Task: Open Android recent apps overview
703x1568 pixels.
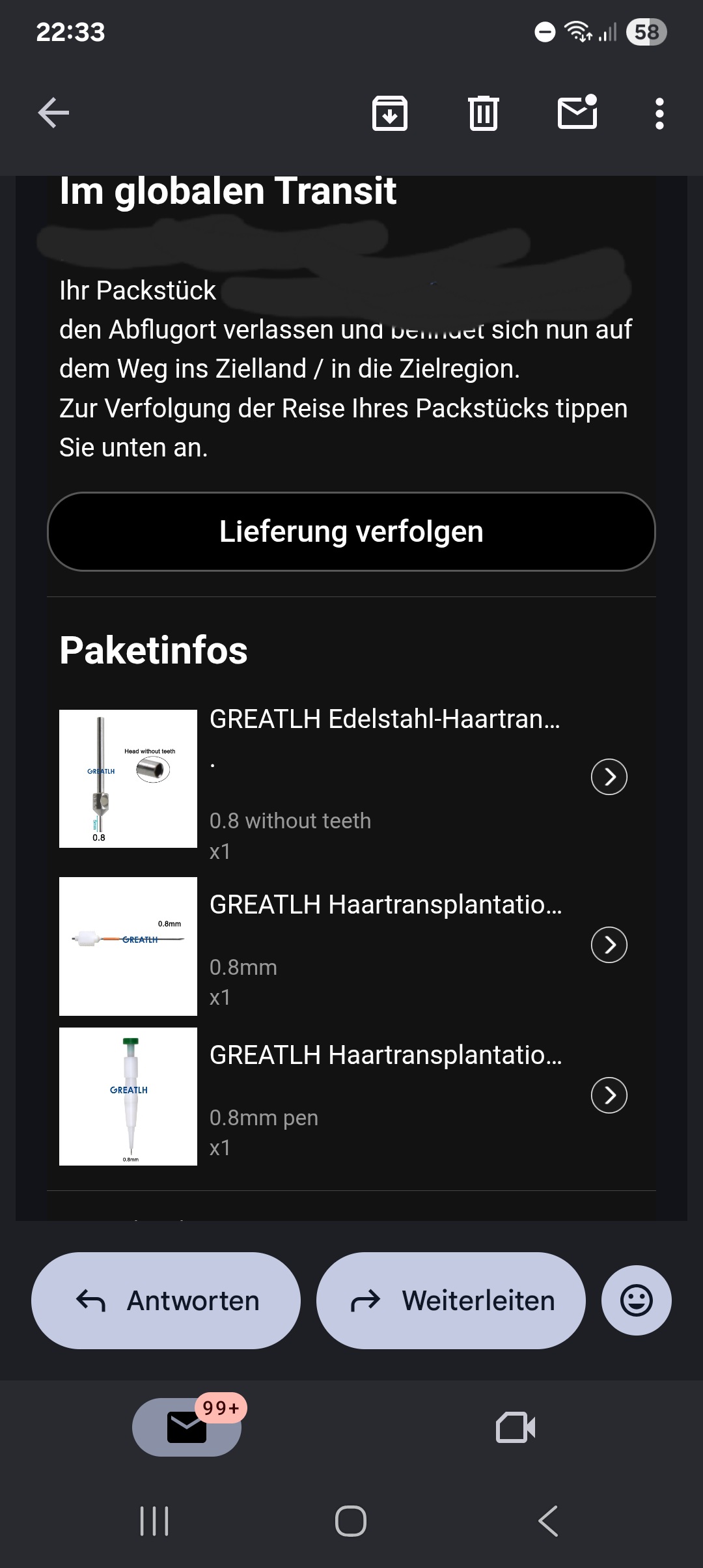Action: pos(155,1522)
